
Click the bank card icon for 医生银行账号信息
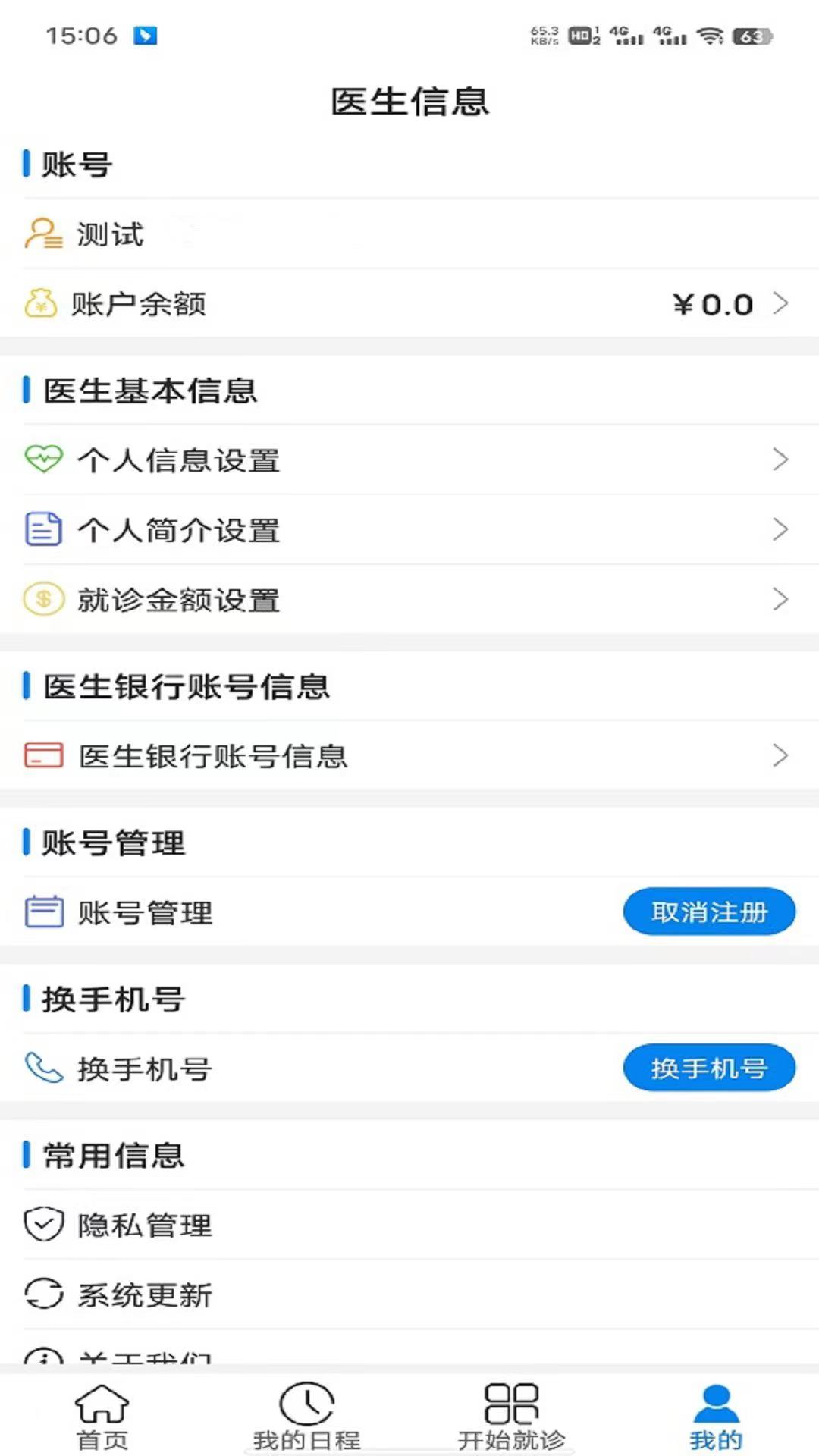(x=42, y=755)
